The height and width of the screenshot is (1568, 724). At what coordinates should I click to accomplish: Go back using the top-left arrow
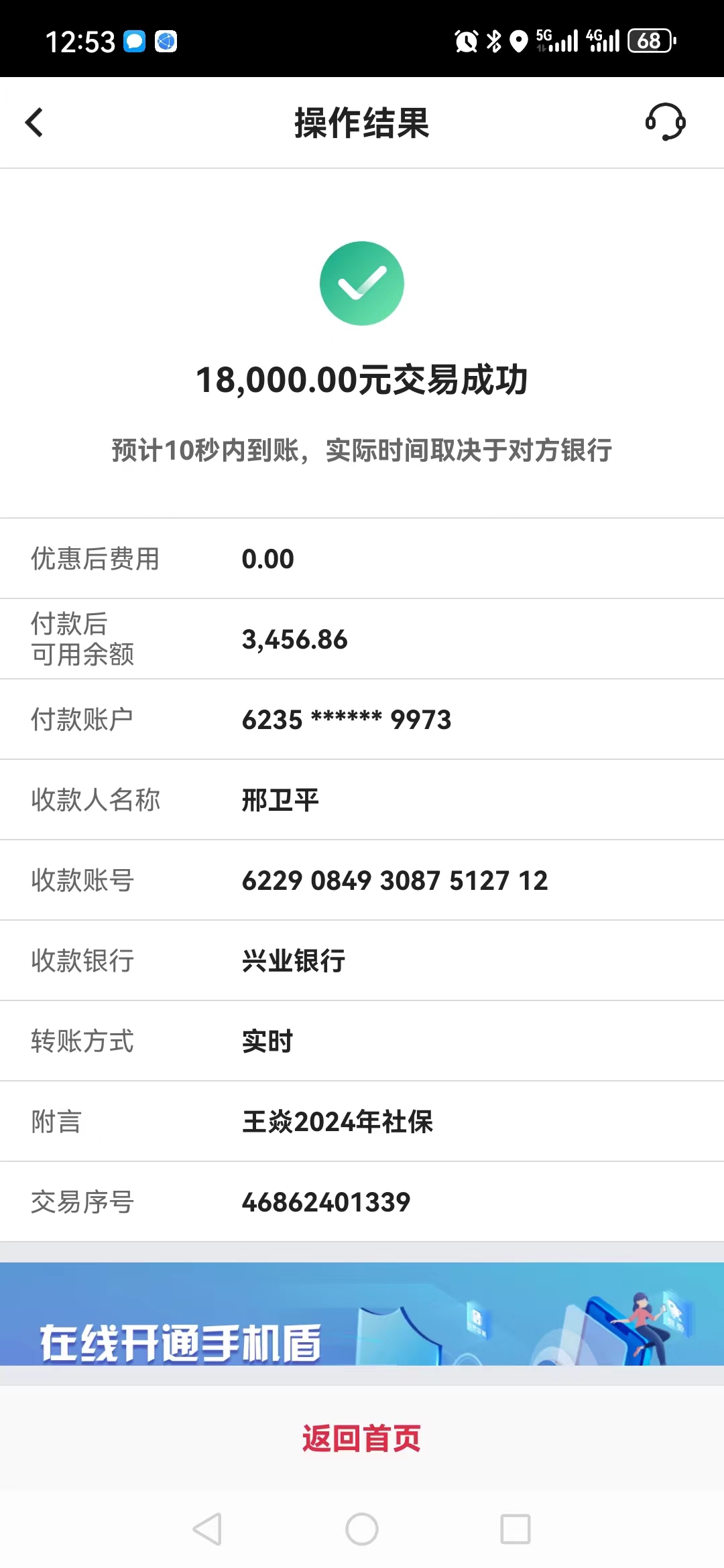coord(34,123)
